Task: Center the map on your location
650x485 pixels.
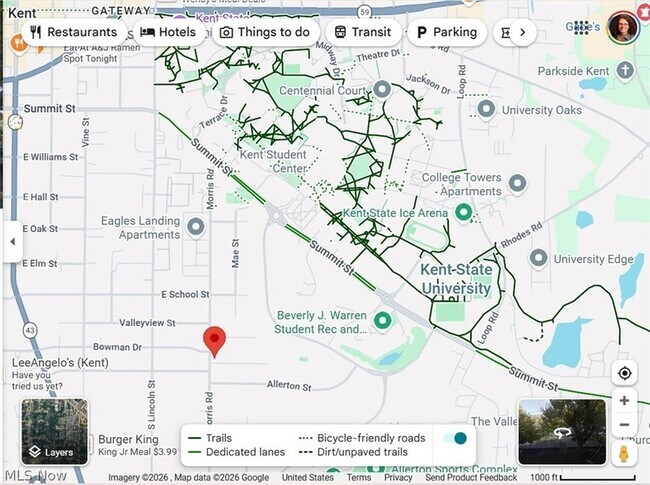Action: pyautogui.click(x=624, y=373)
